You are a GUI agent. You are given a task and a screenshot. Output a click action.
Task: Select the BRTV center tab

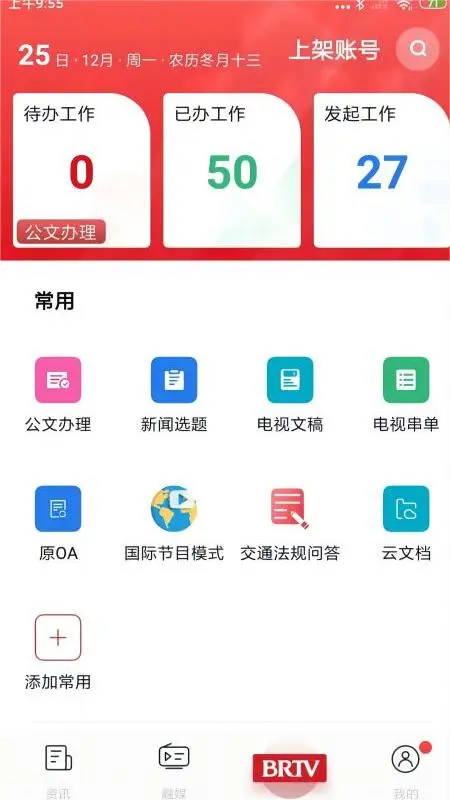click(x=290, y=768)
